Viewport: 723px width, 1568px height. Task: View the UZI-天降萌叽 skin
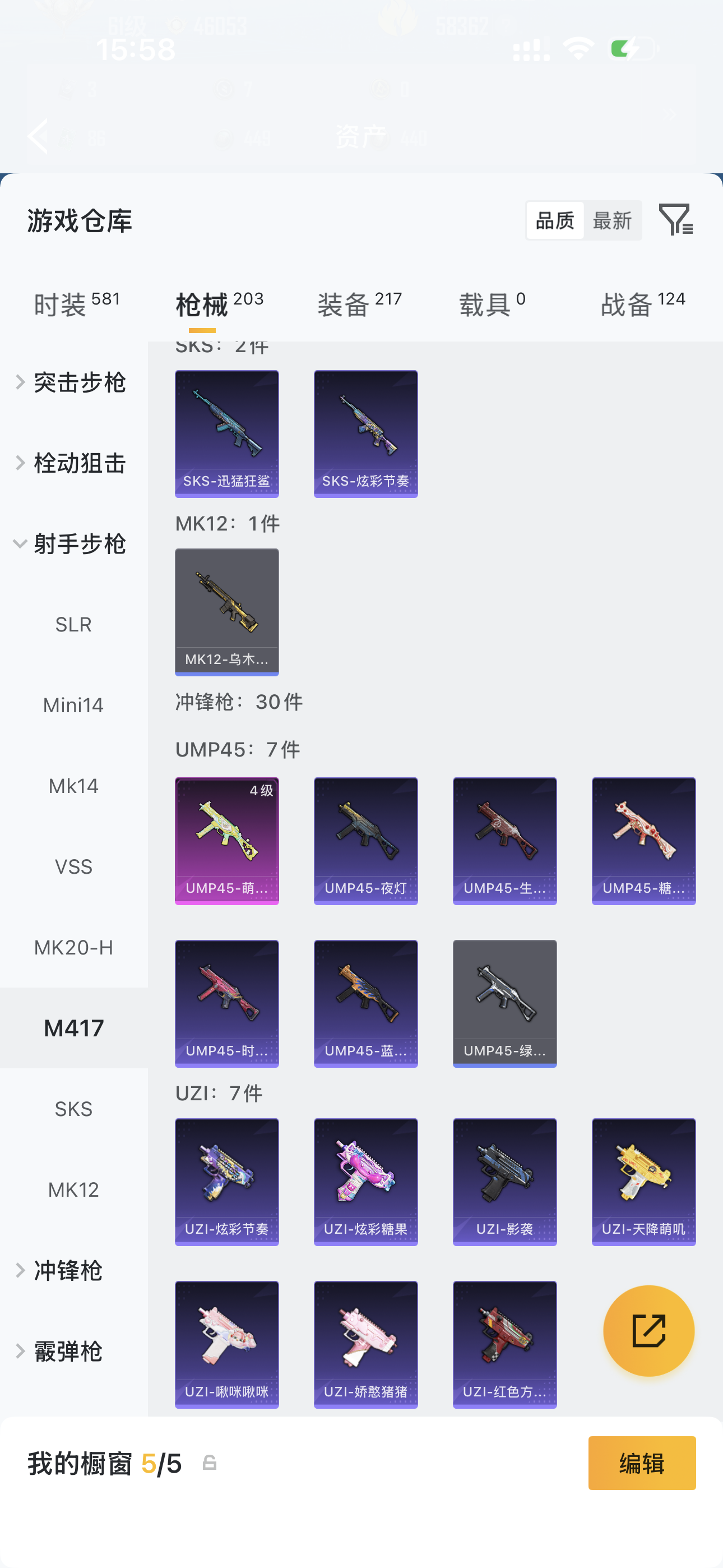tap(643, 1182)
